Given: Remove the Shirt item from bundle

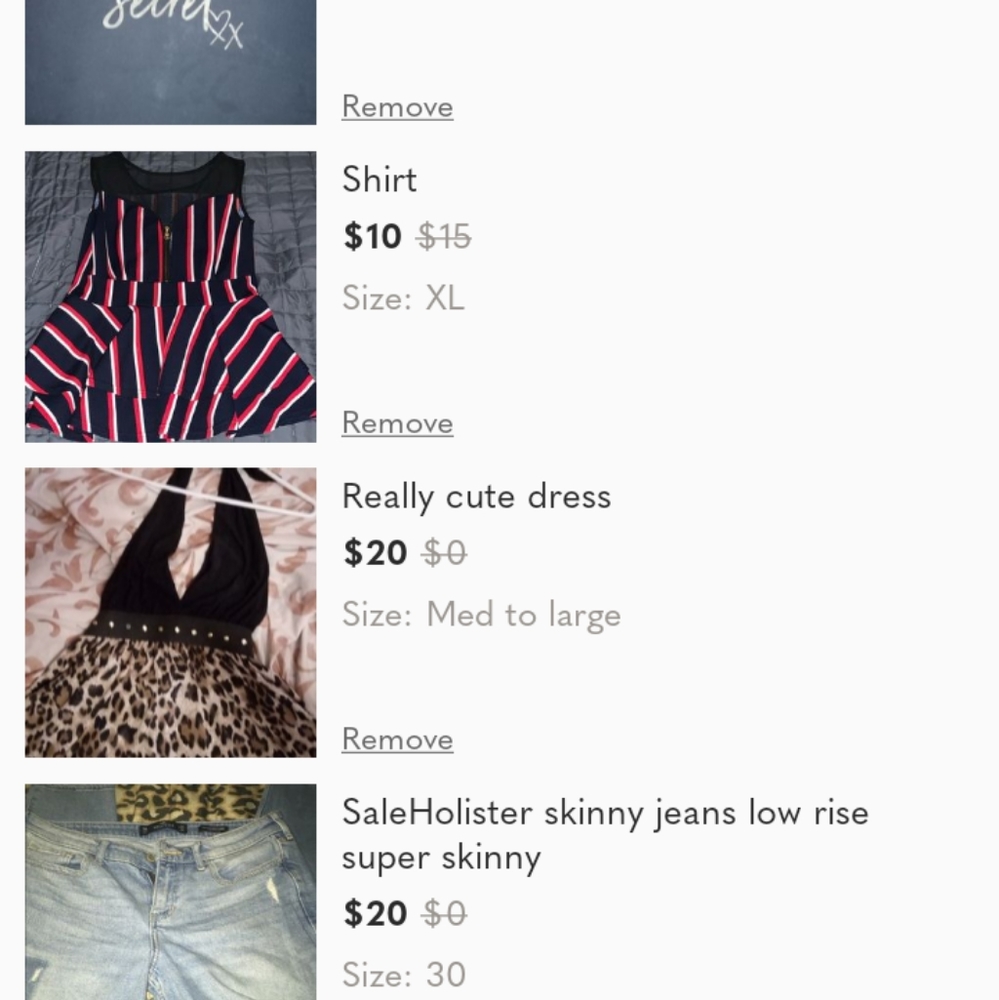Looking at the screenshot, I should [397, 423].
